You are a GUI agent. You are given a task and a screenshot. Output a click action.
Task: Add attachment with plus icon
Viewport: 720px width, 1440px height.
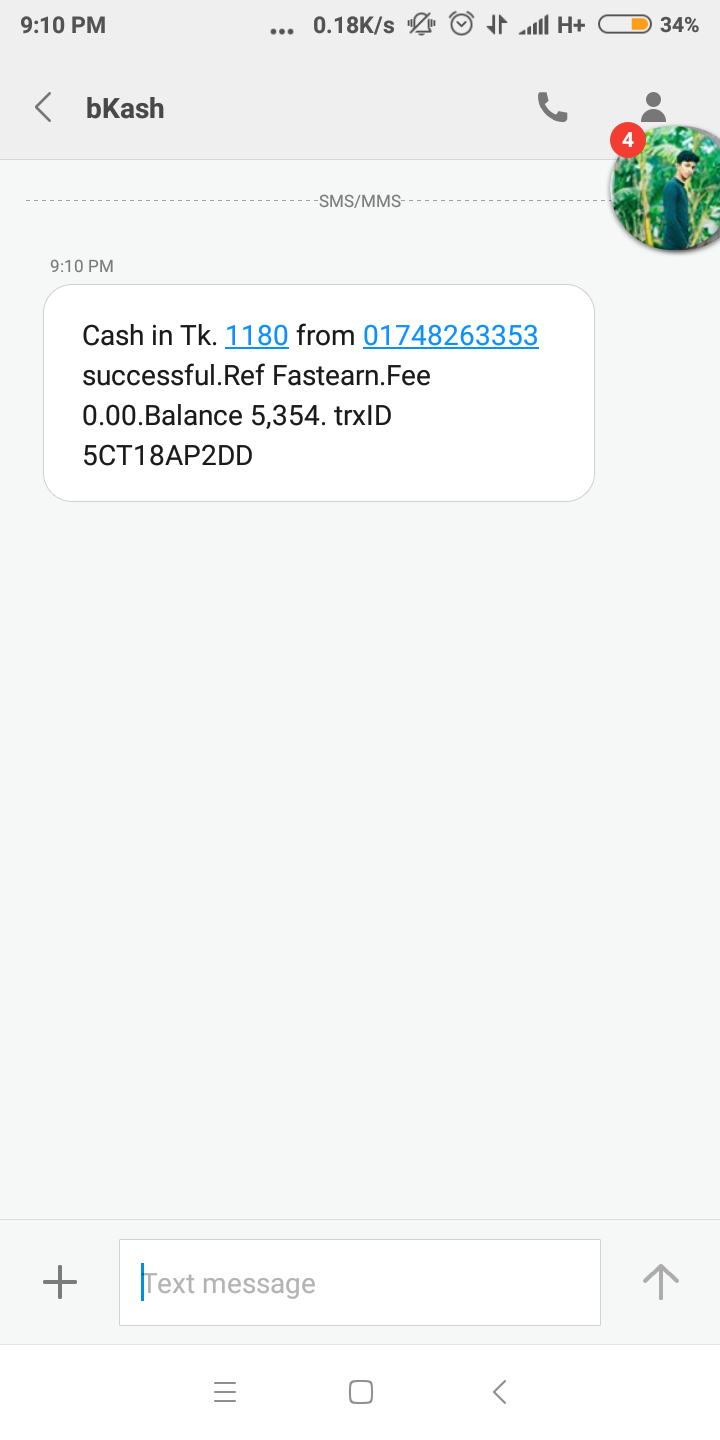[60, 1282]
